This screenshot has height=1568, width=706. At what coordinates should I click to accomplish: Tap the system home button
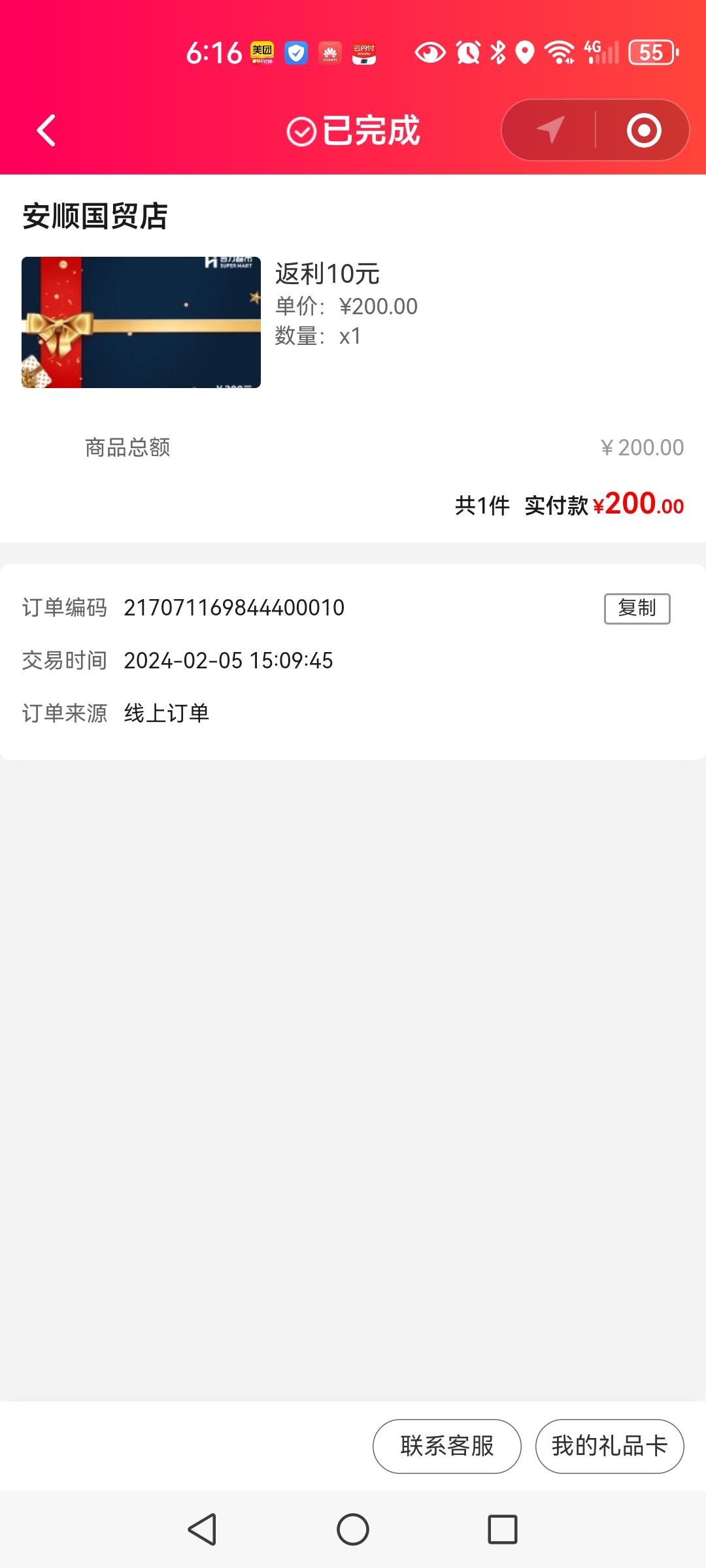(353, 1529)
